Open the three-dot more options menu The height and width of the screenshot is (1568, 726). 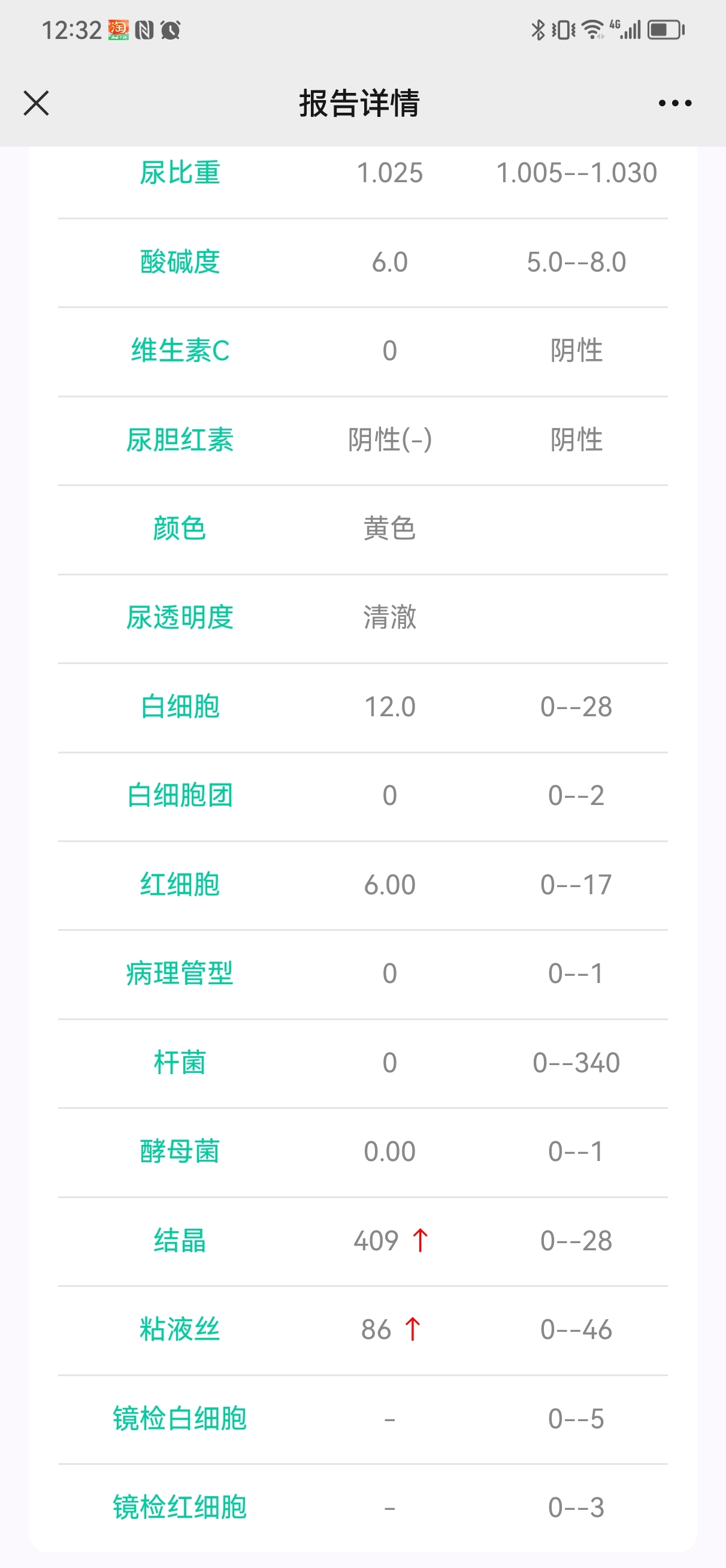675,103
